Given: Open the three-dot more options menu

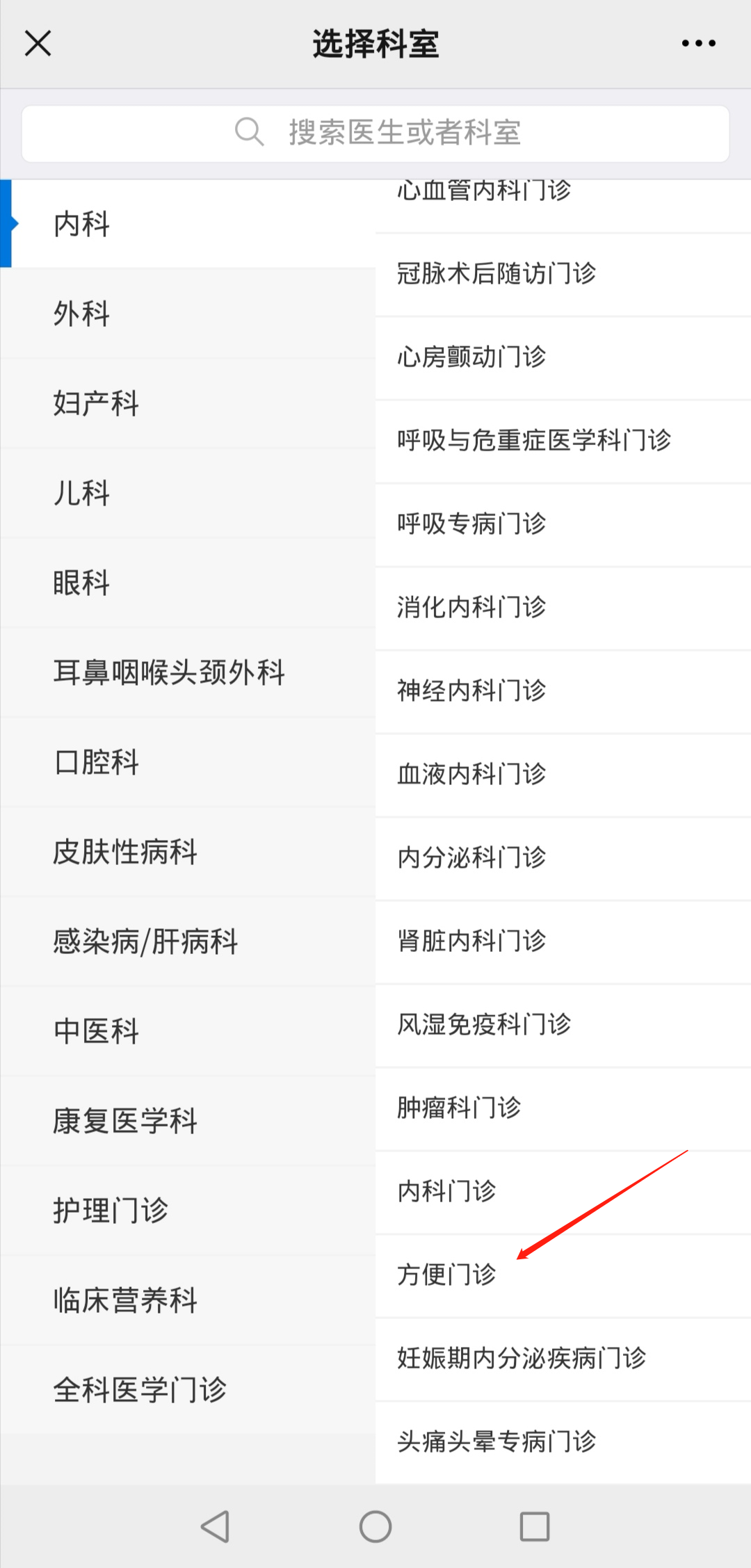Looking at the screenshot, I should [x=698, y=43].
